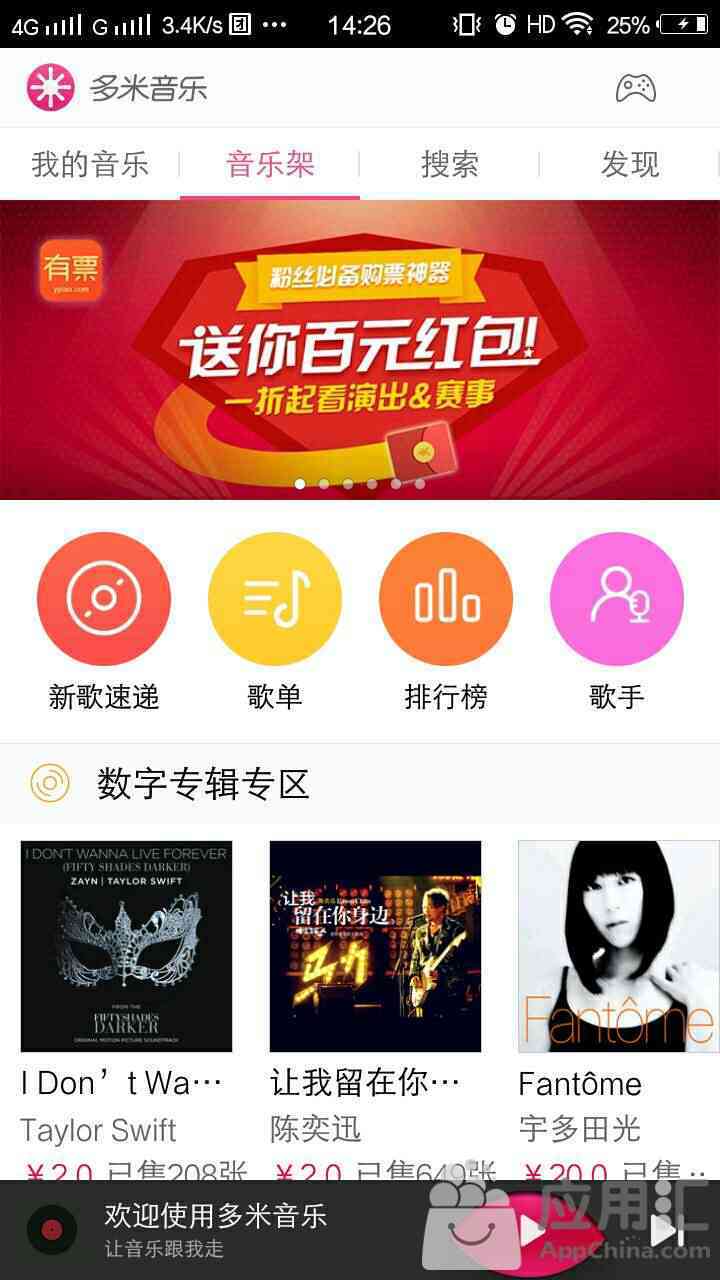The height and width of the screenshot is (1280, 720).
Task: Open the 送你百元红包 promo banner
Action: click(x=360, y=350)
